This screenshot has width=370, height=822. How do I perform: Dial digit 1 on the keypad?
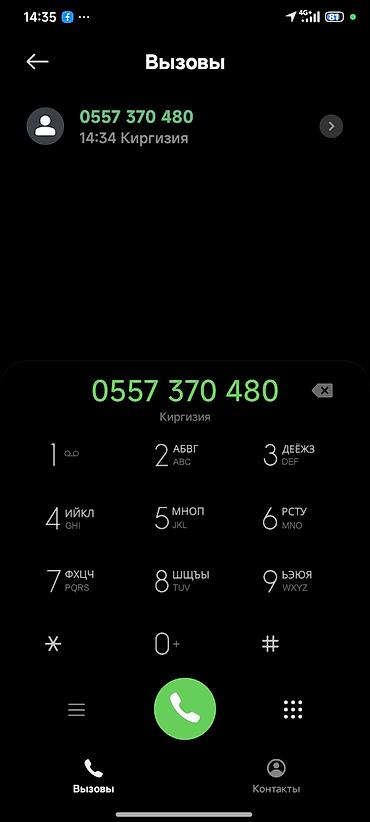64,455
